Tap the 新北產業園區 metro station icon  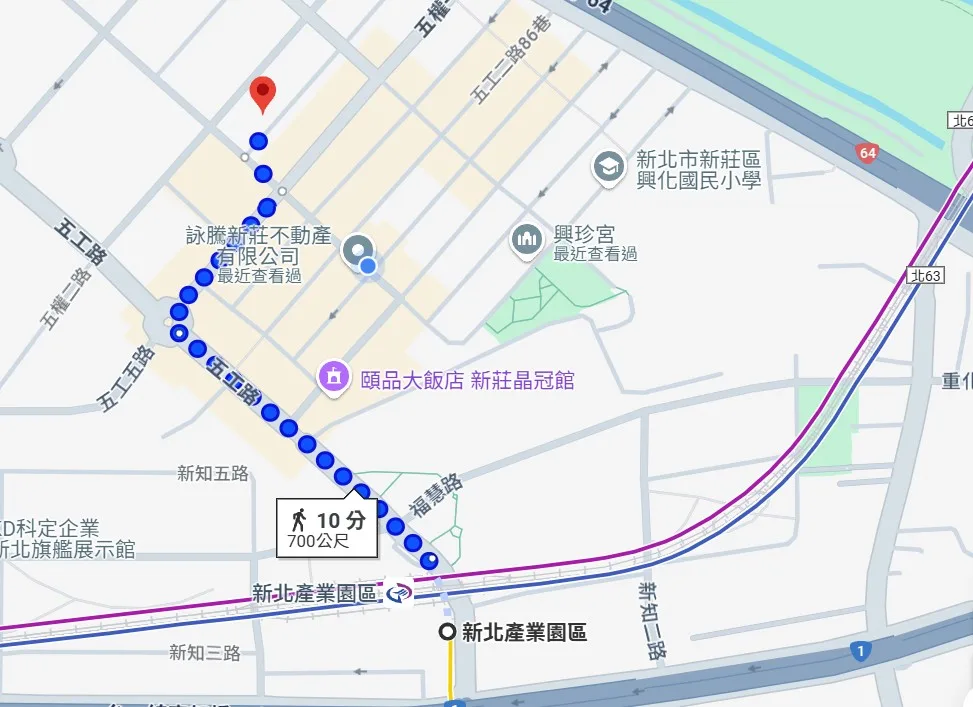(400, 592)
